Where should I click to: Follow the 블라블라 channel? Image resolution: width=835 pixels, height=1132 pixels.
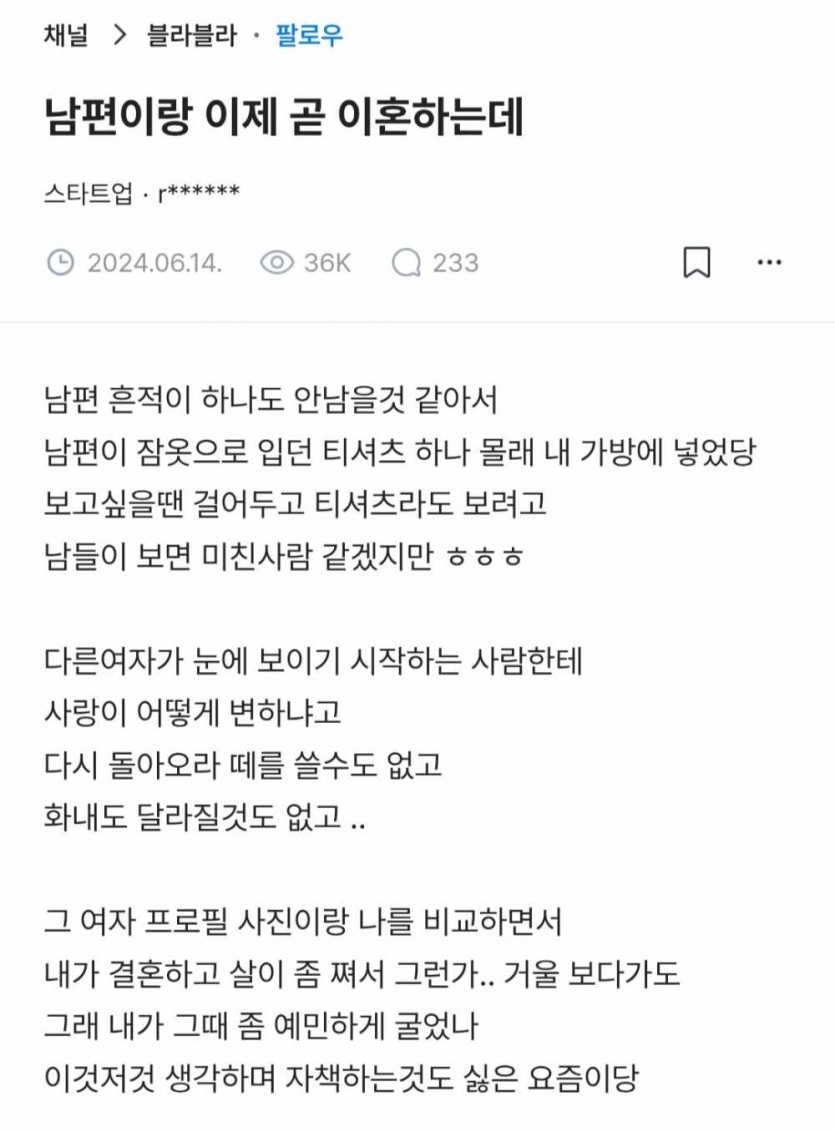309,36
